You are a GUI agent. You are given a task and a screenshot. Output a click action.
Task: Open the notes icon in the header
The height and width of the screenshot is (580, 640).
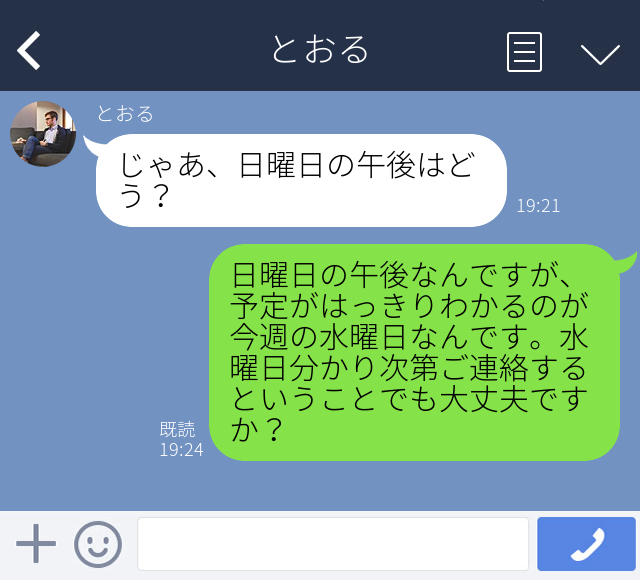524,51
